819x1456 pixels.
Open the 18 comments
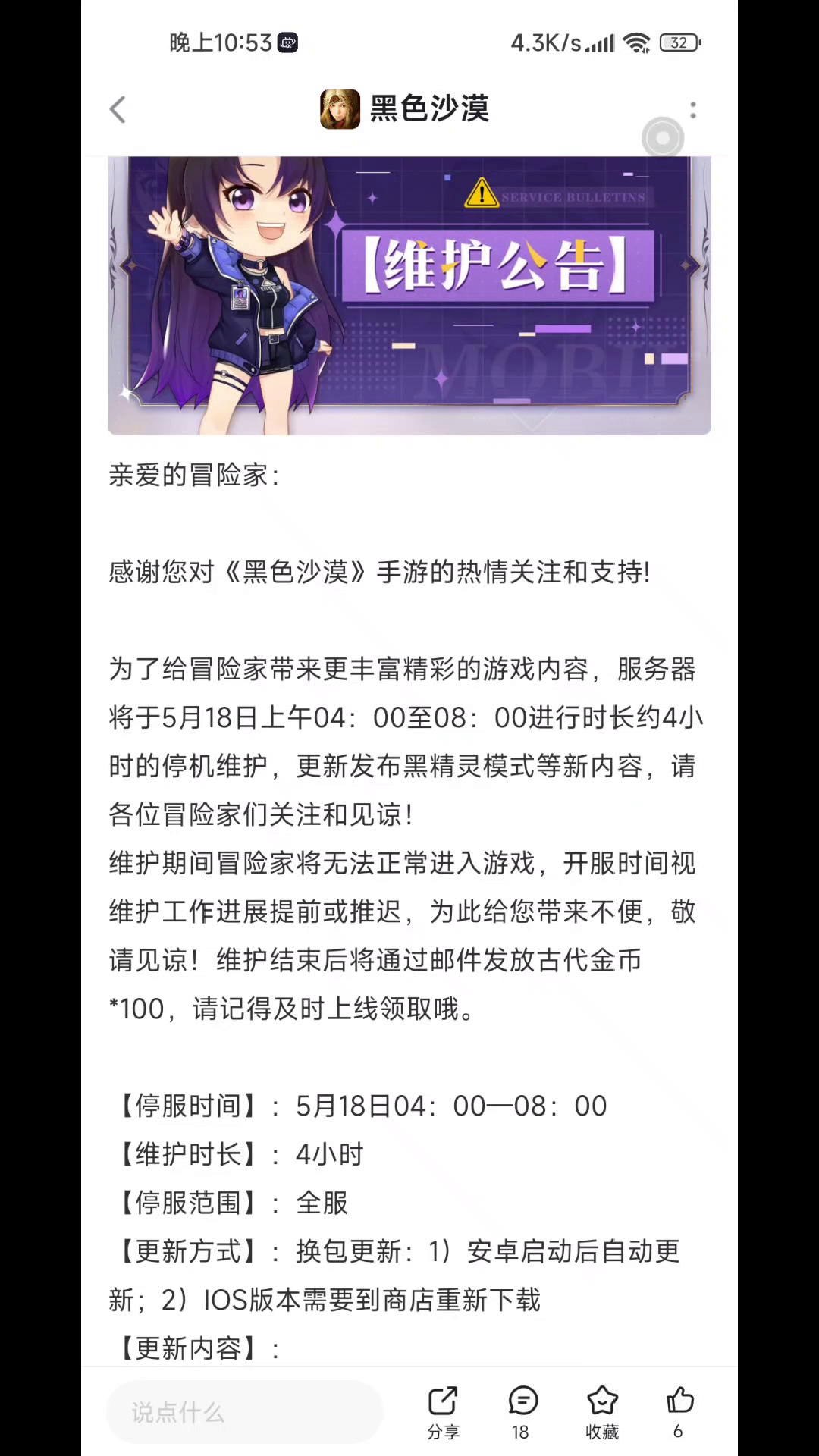pos(522,1413)
